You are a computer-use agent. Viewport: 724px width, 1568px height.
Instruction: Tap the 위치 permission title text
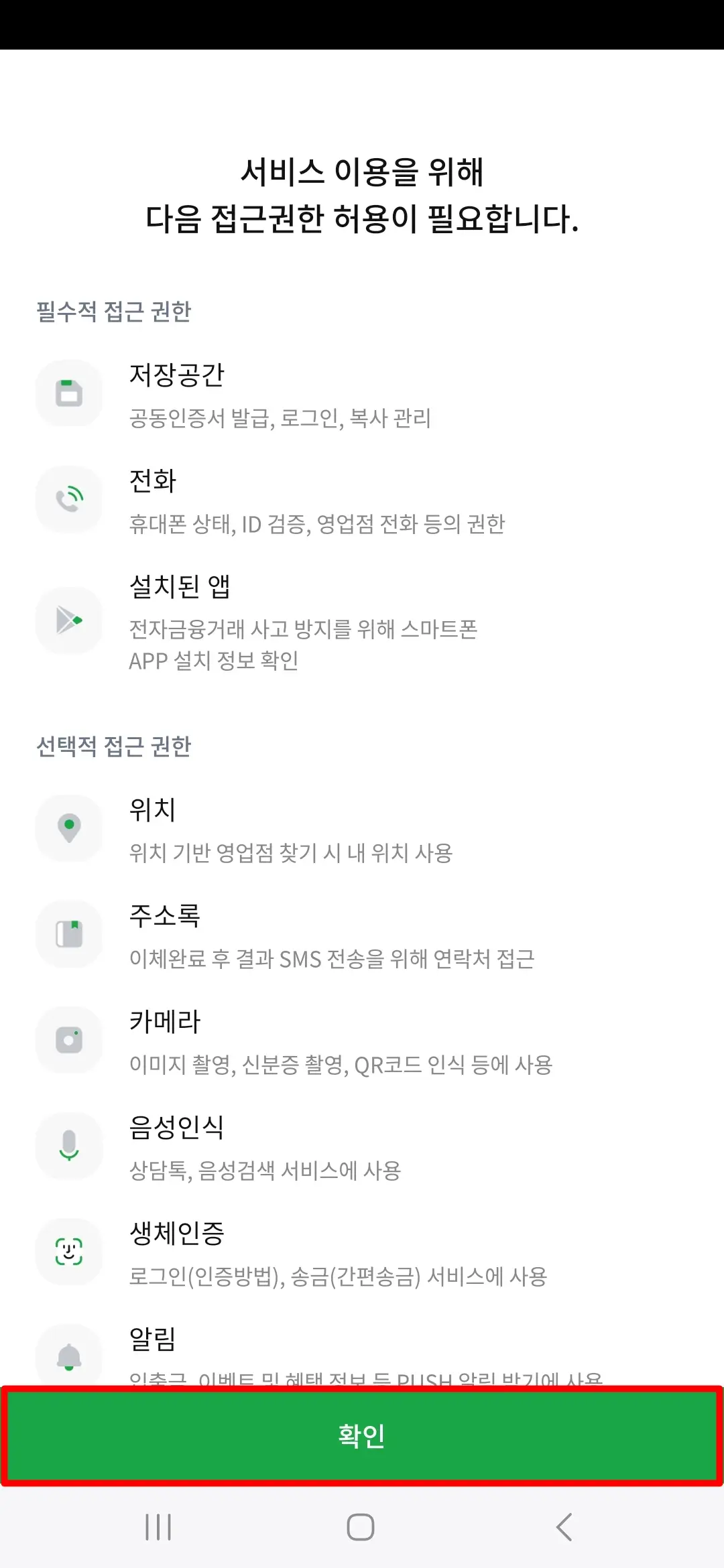pos(152,811)
